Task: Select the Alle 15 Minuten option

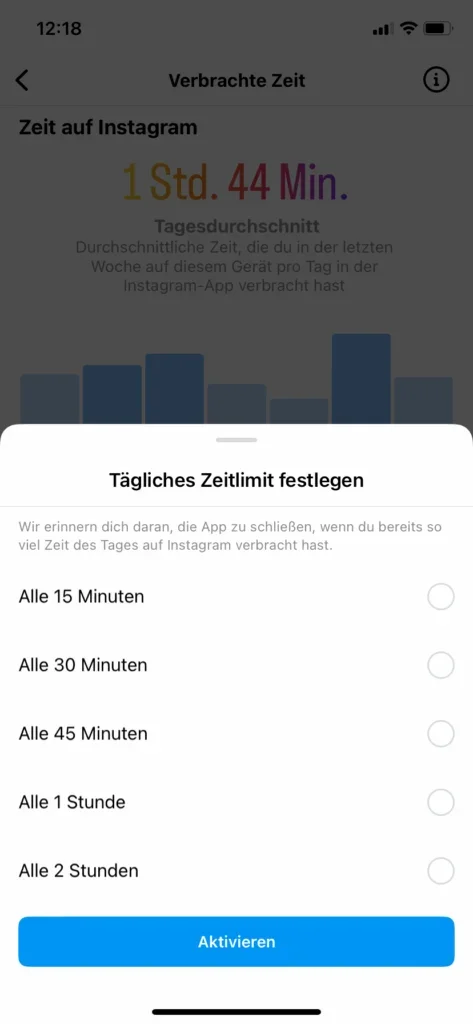Action: pyautogui.click(x=236, y=597)
